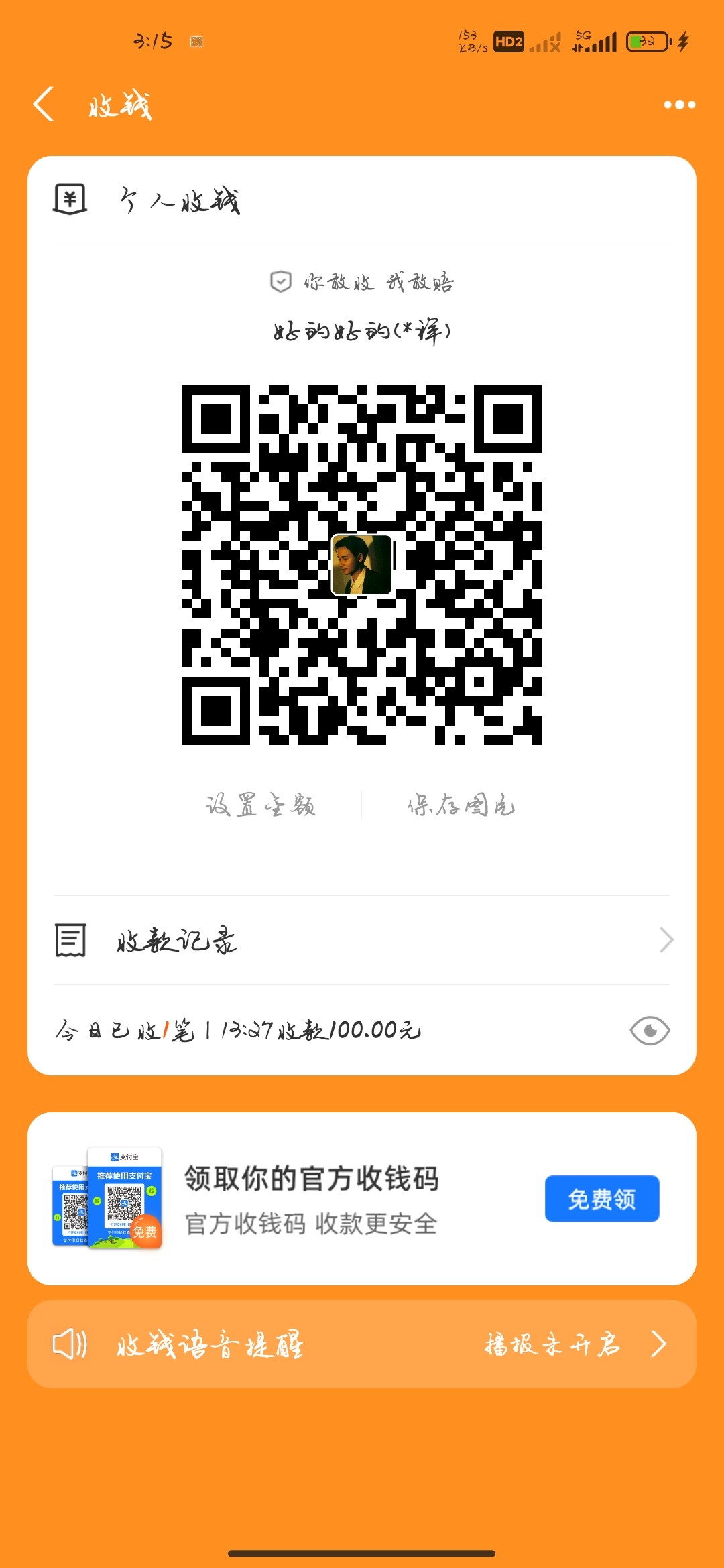Open 收款记录 payment records

[362, 940]
